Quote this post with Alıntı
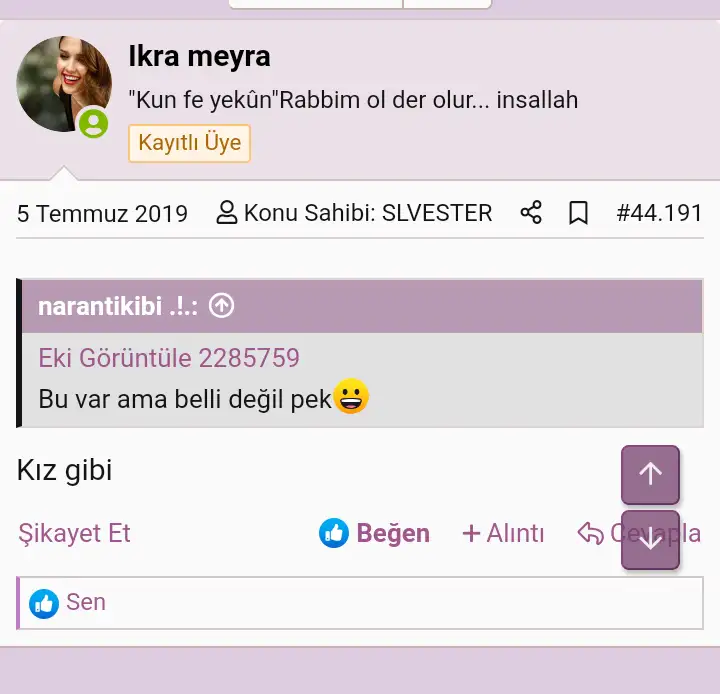 (x=503, y=533)
